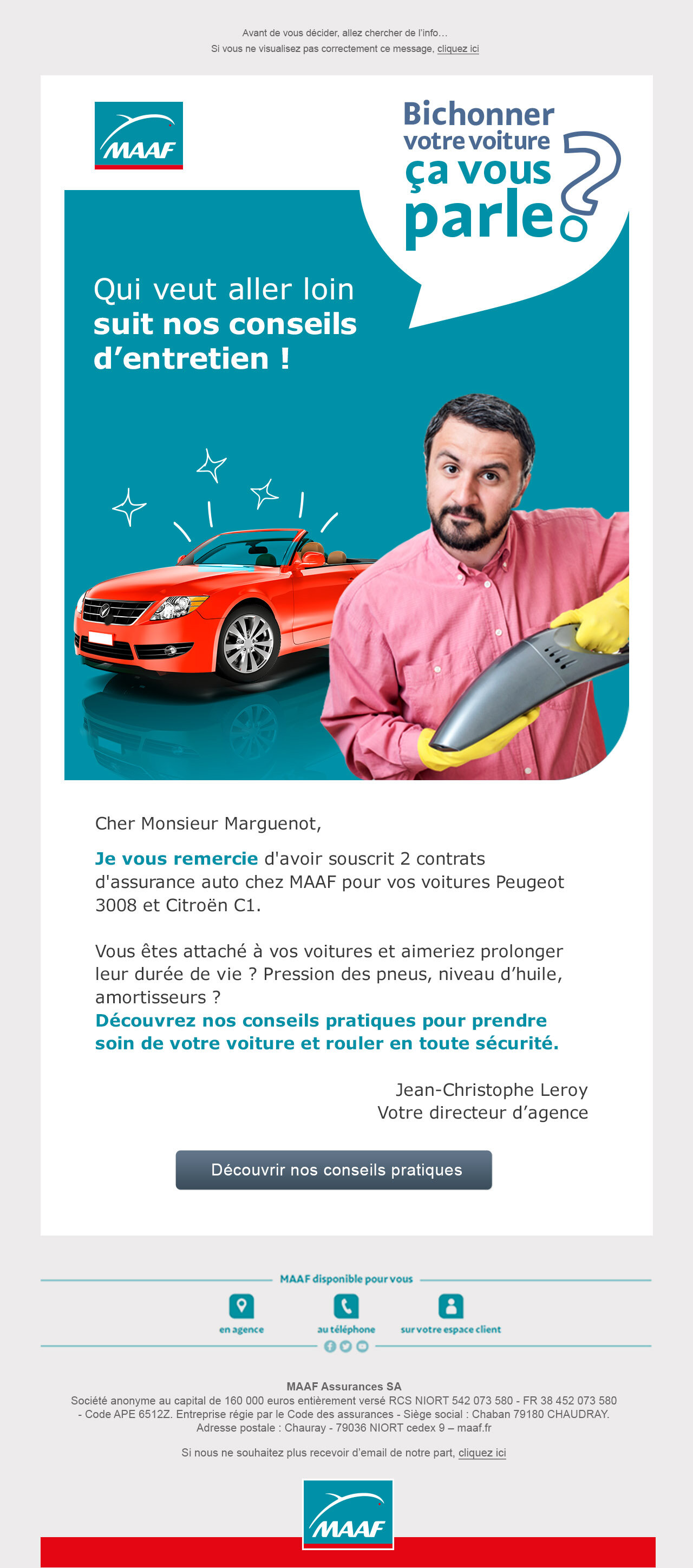The image size is (693, 1568).
Task: Open MAAF's YouTube icon
Action: (x=362, y=1347)
